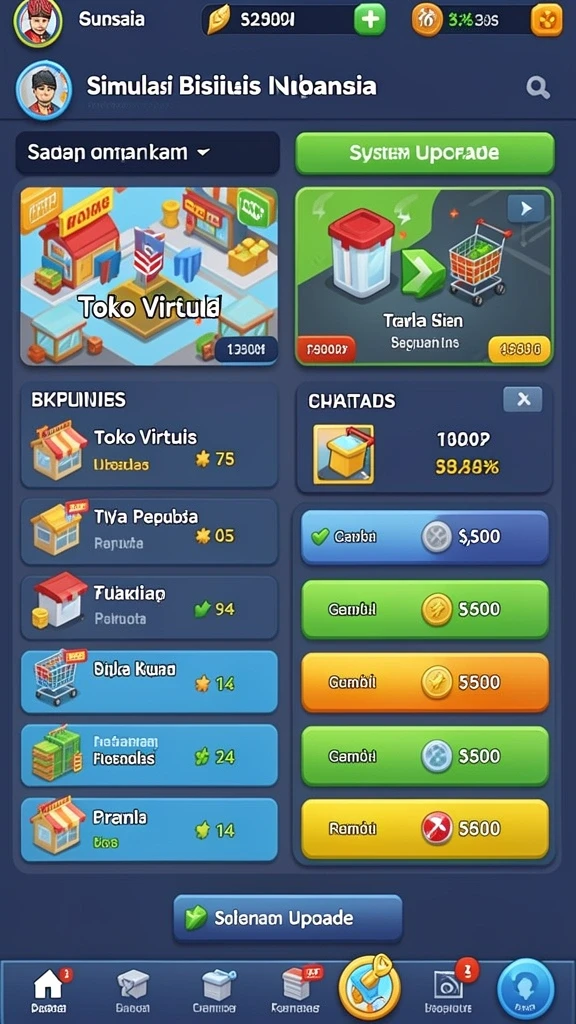Image resolution: width=576 pixels, height=1024 pixels.
Task: Open the search magnifier icon
Action: click(x=537, y=88)
